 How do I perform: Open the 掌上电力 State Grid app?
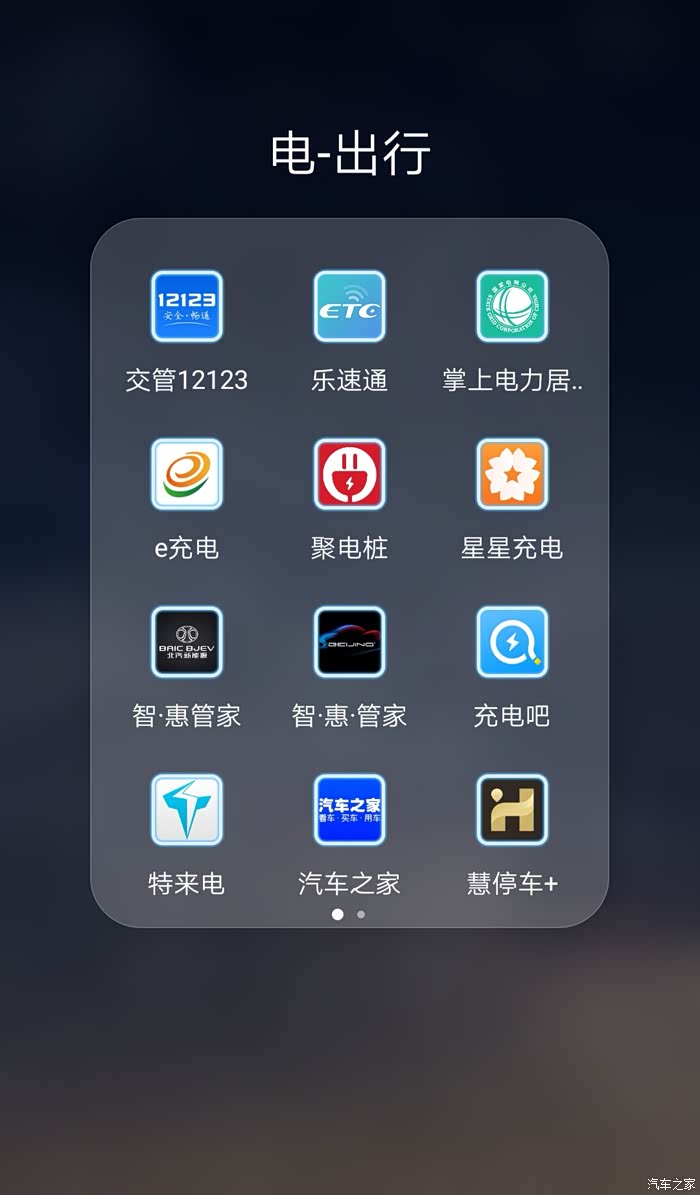coord(512,306)
